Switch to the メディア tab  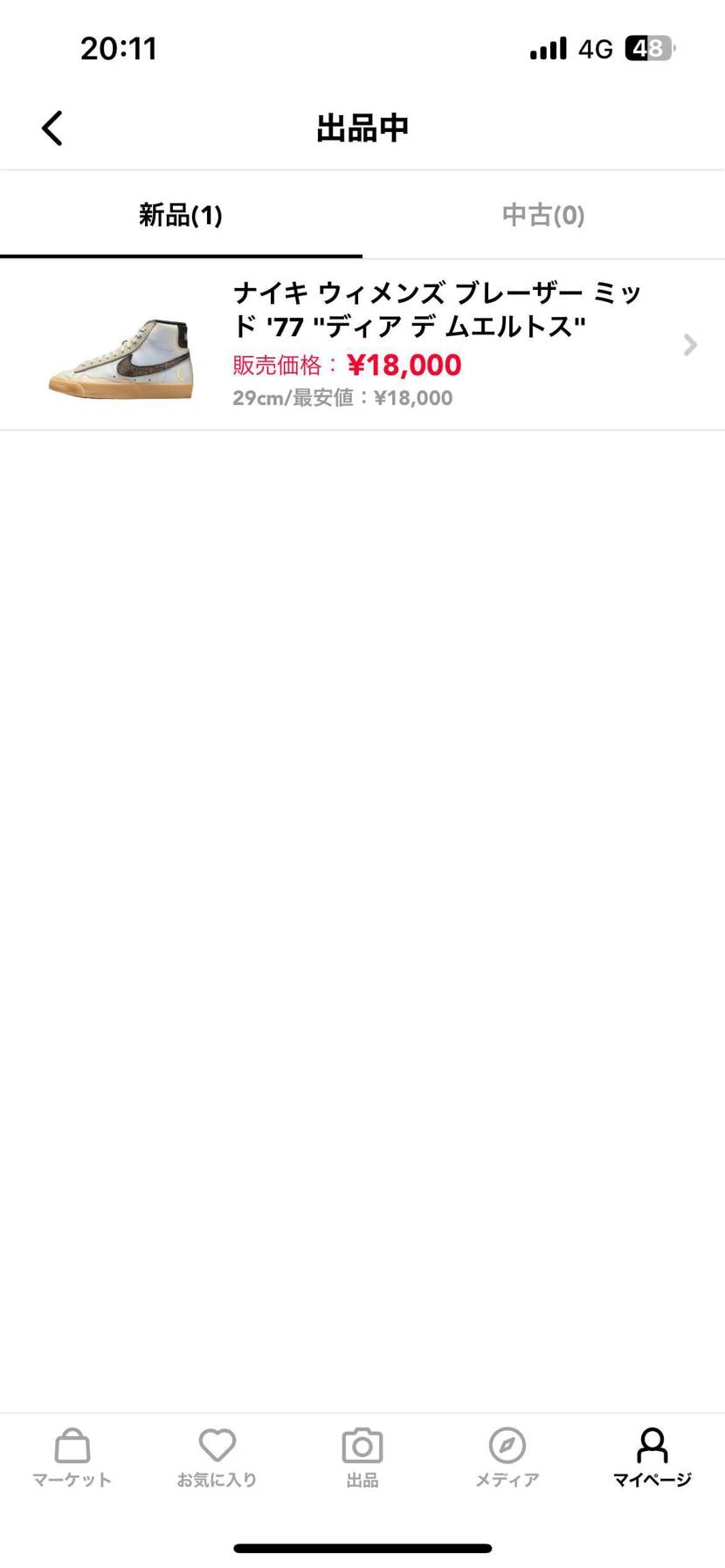coord(507,1458)
